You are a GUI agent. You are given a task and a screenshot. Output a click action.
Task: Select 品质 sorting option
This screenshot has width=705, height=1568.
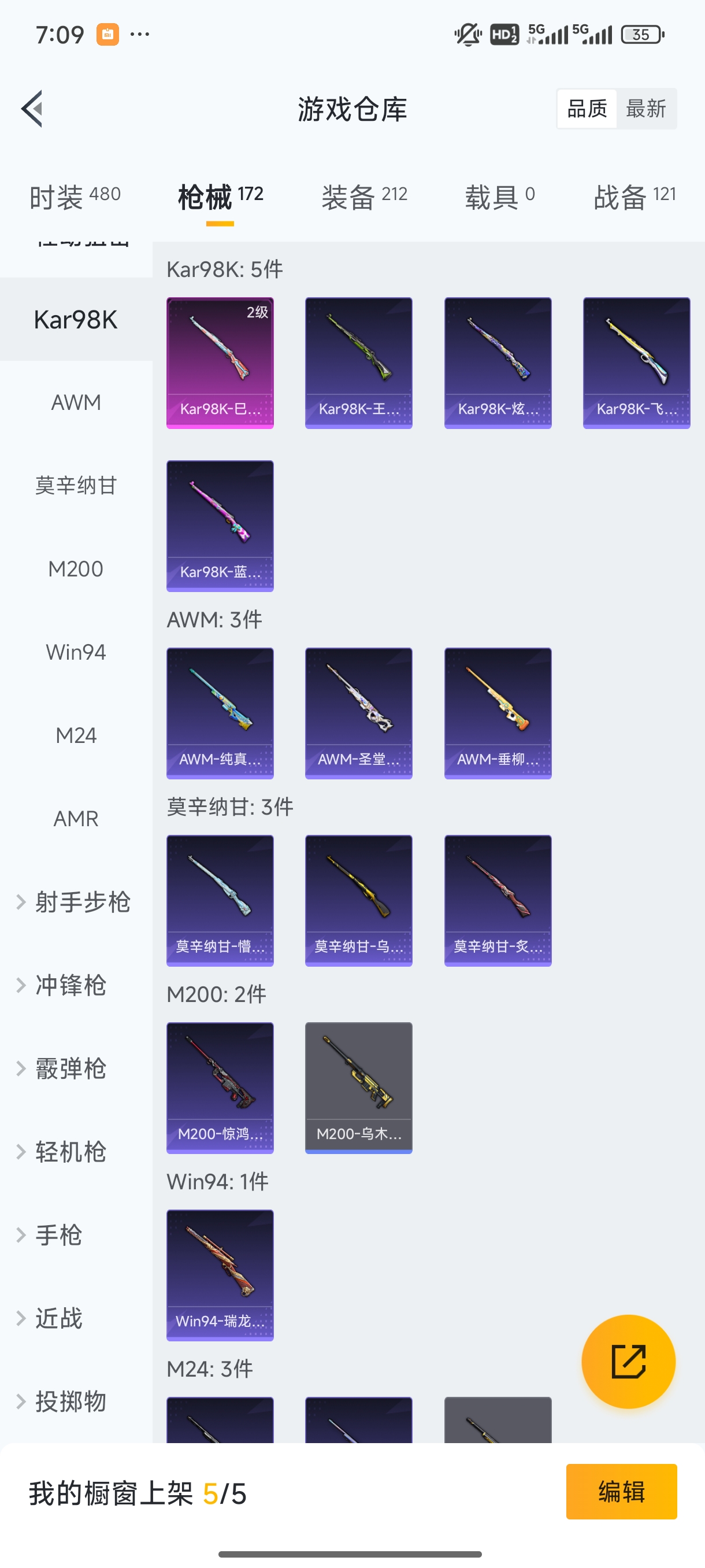(x=586, y=108)
